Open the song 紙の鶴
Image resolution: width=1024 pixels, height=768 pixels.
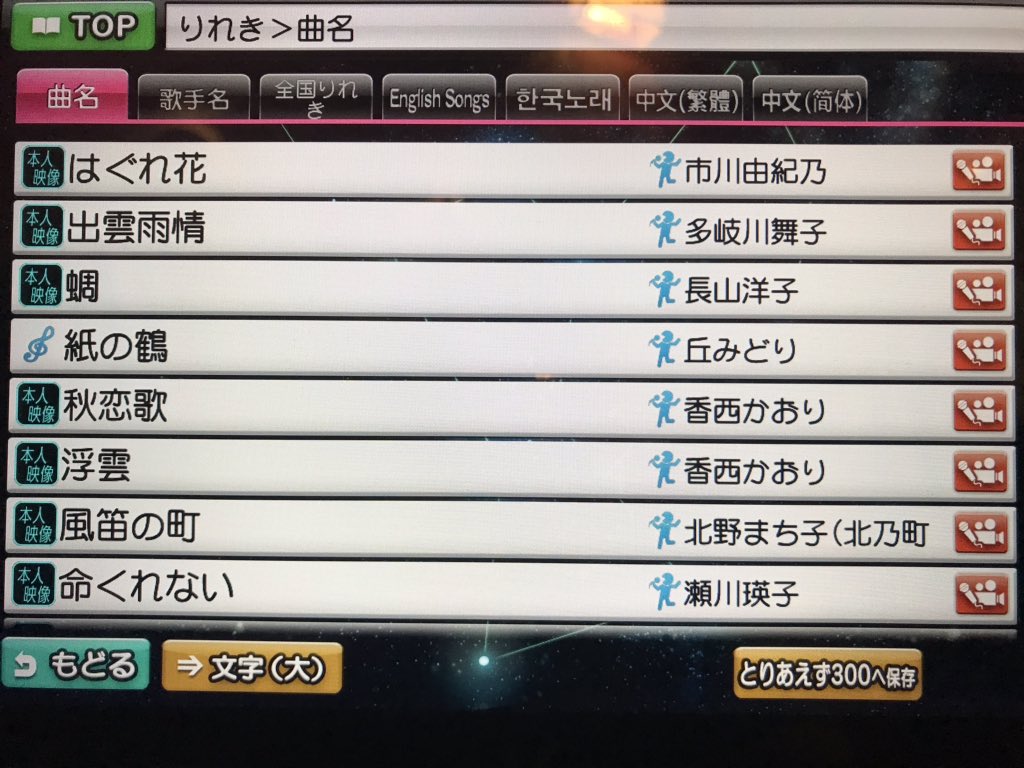pos(115,348)
